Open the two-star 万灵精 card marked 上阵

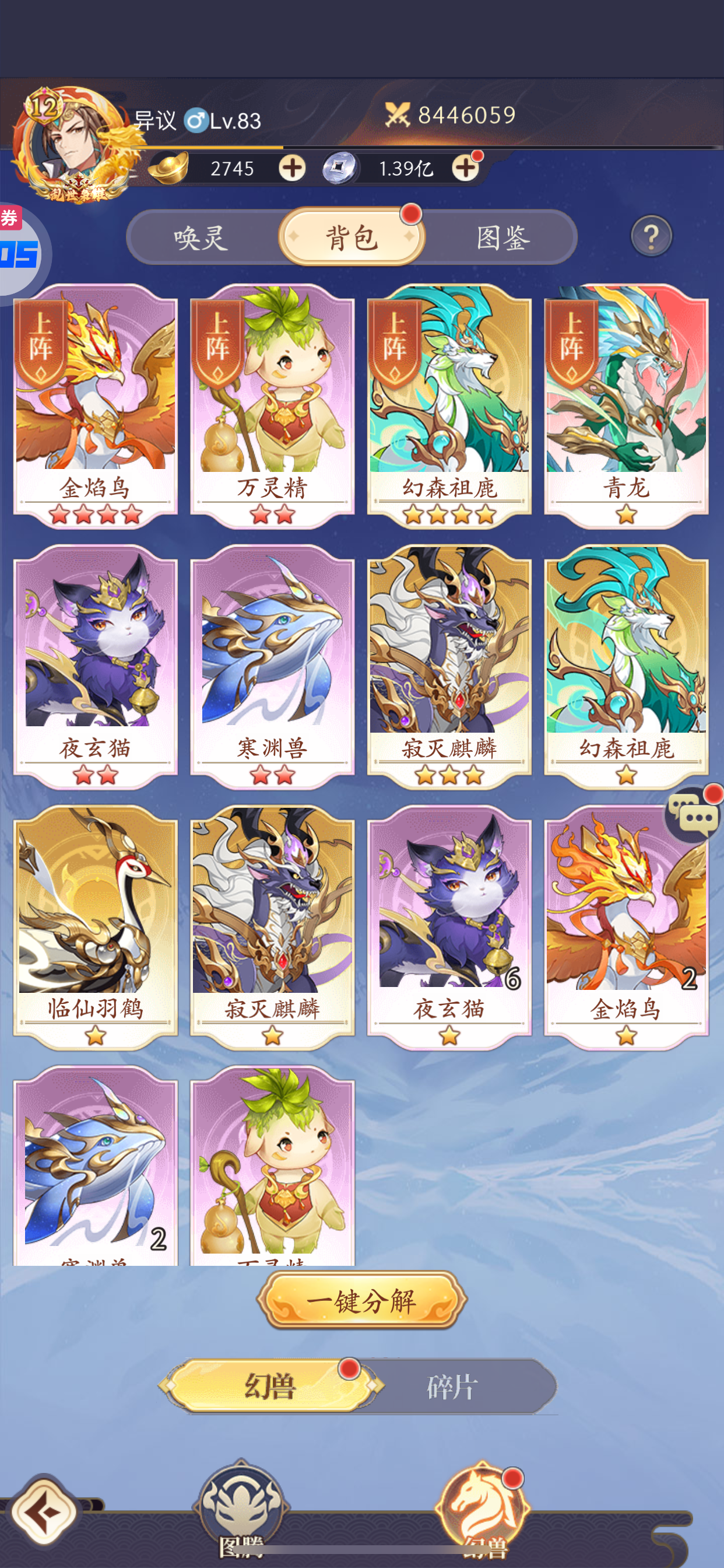click(272, 407)
